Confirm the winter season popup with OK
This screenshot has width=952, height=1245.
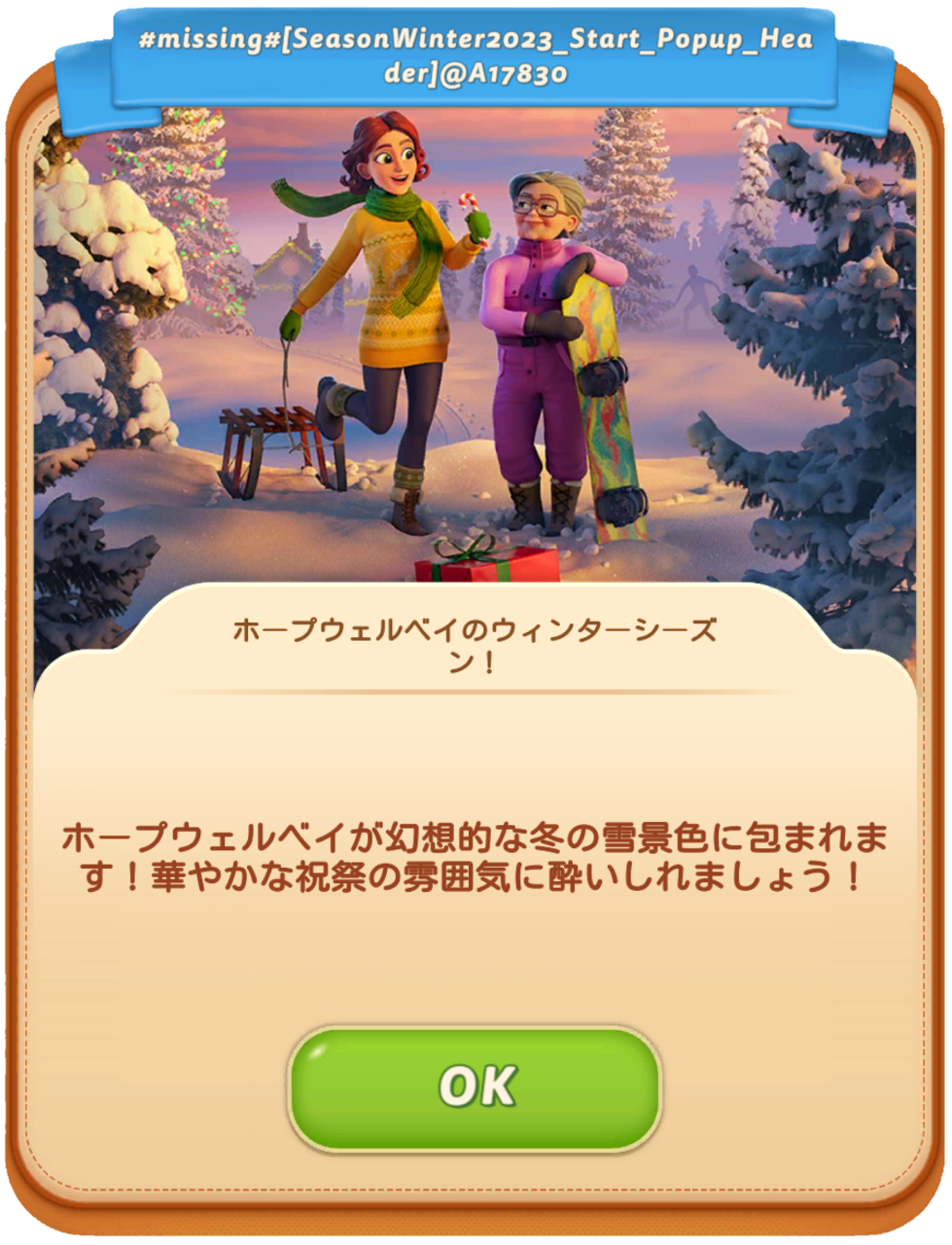point(475,1087)
